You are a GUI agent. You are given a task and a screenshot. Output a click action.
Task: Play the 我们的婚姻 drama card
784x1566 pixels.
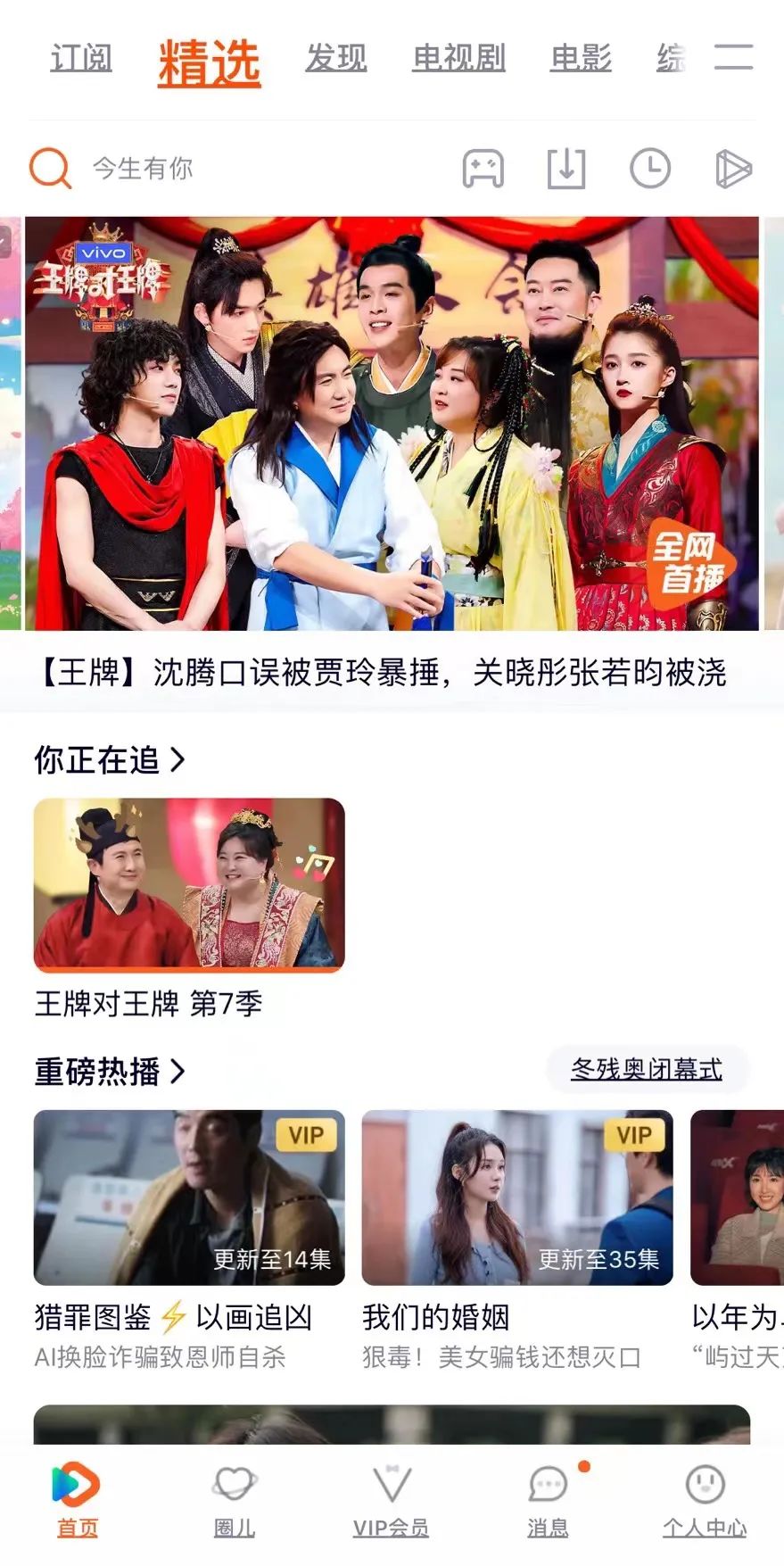pos(517,1197)
